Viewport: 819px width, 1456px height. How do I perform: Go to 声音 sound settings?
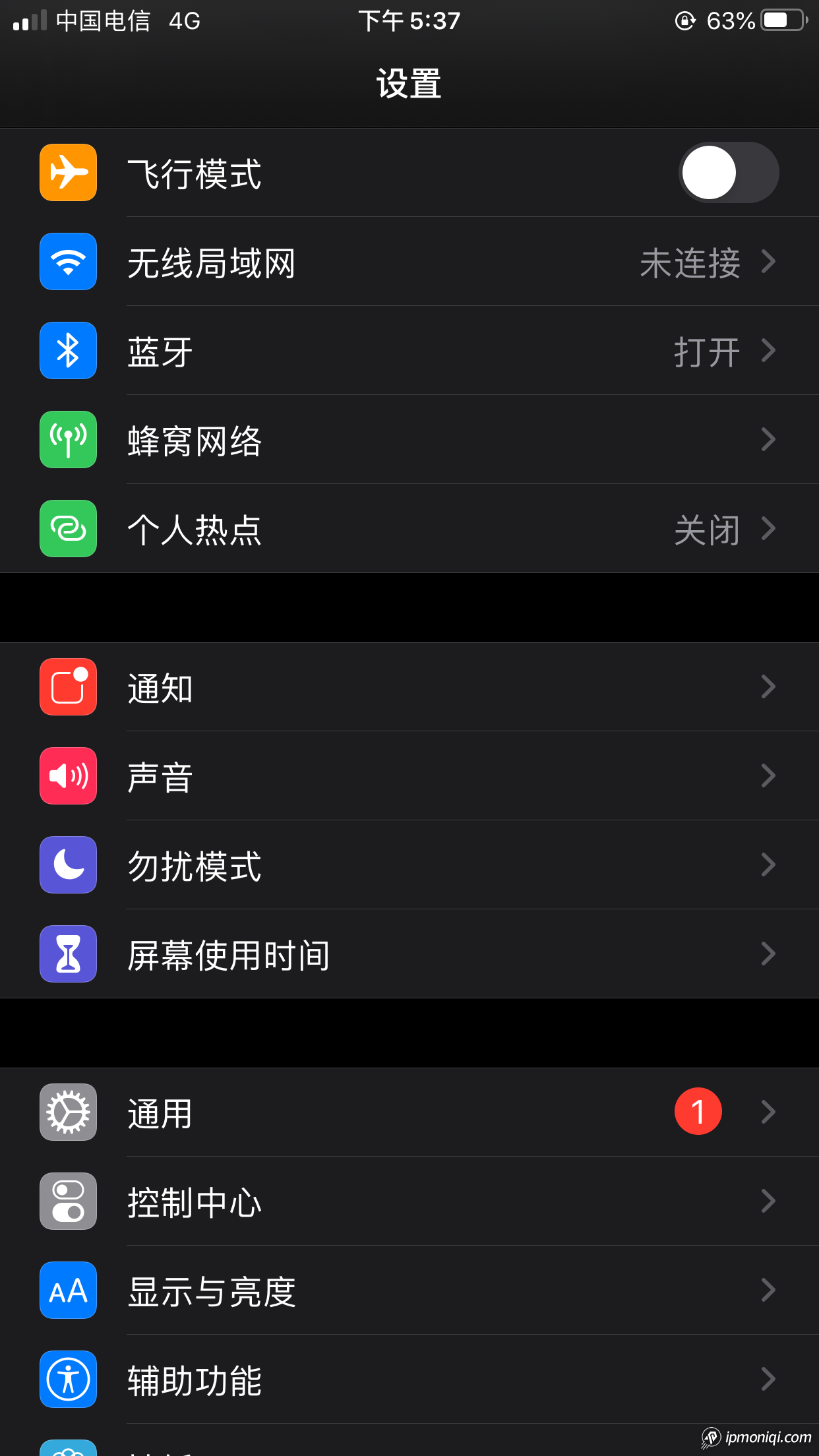point(409,777)
